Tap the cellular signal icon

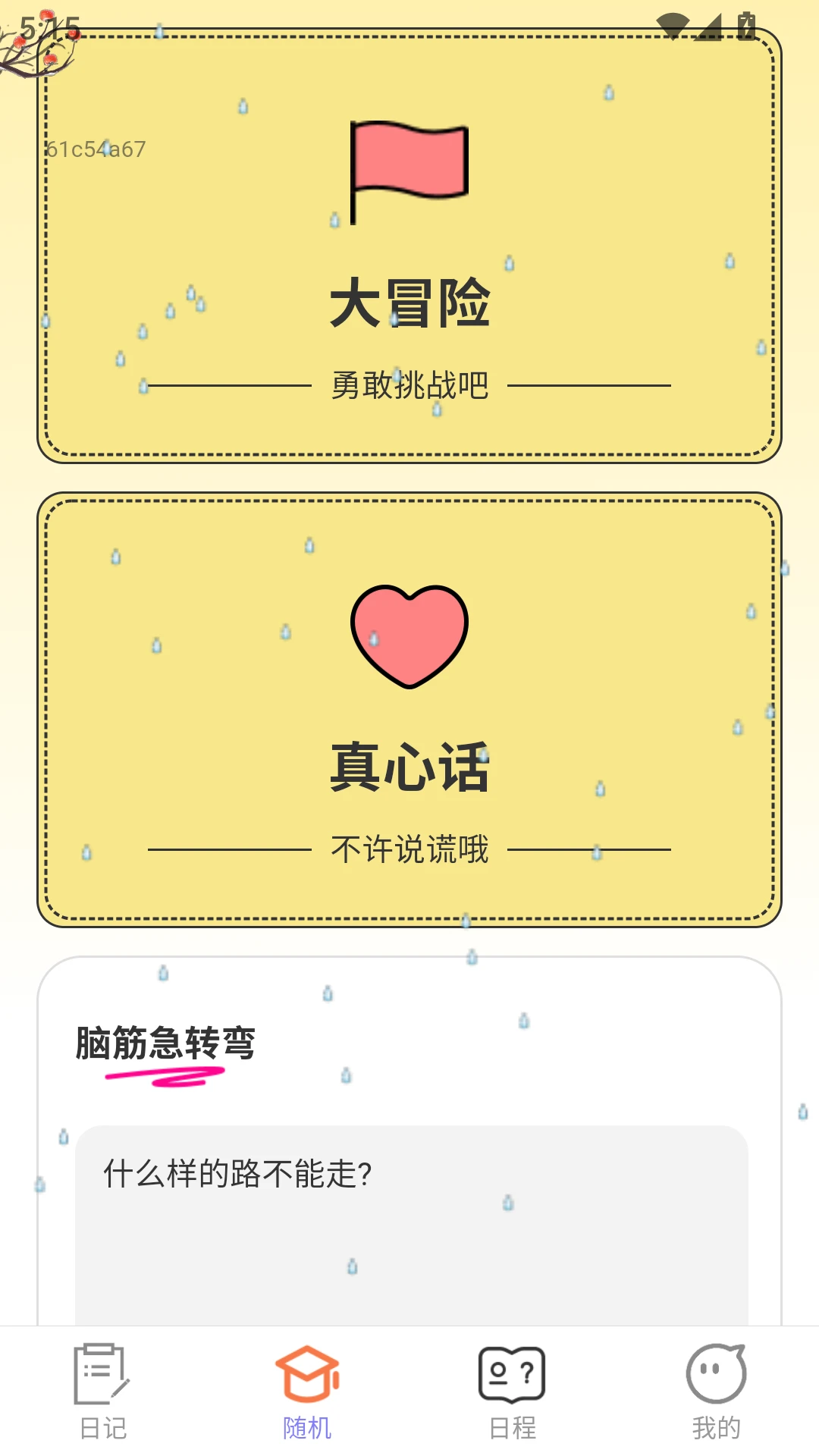click(711, 24)
